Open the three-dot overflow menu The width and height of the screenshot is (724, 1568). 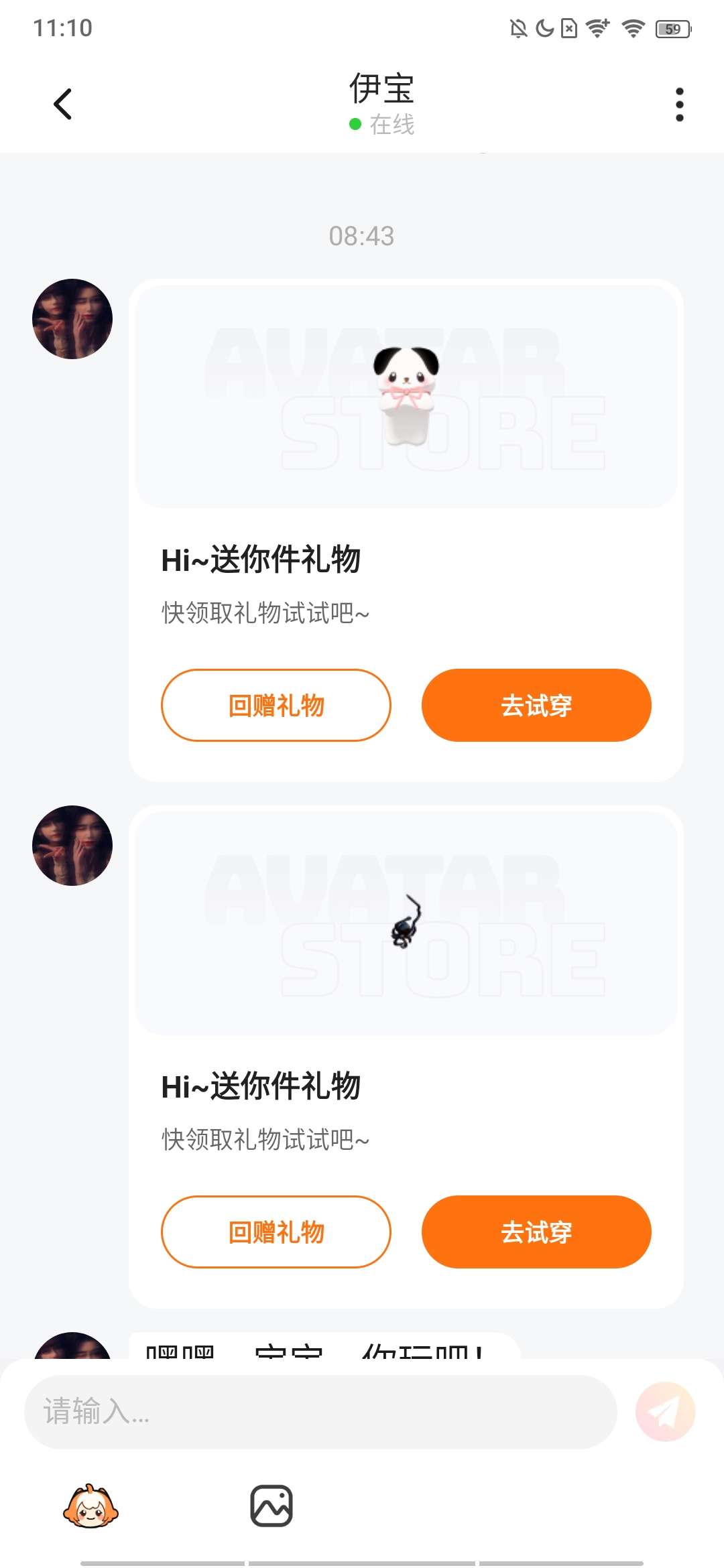679,105
